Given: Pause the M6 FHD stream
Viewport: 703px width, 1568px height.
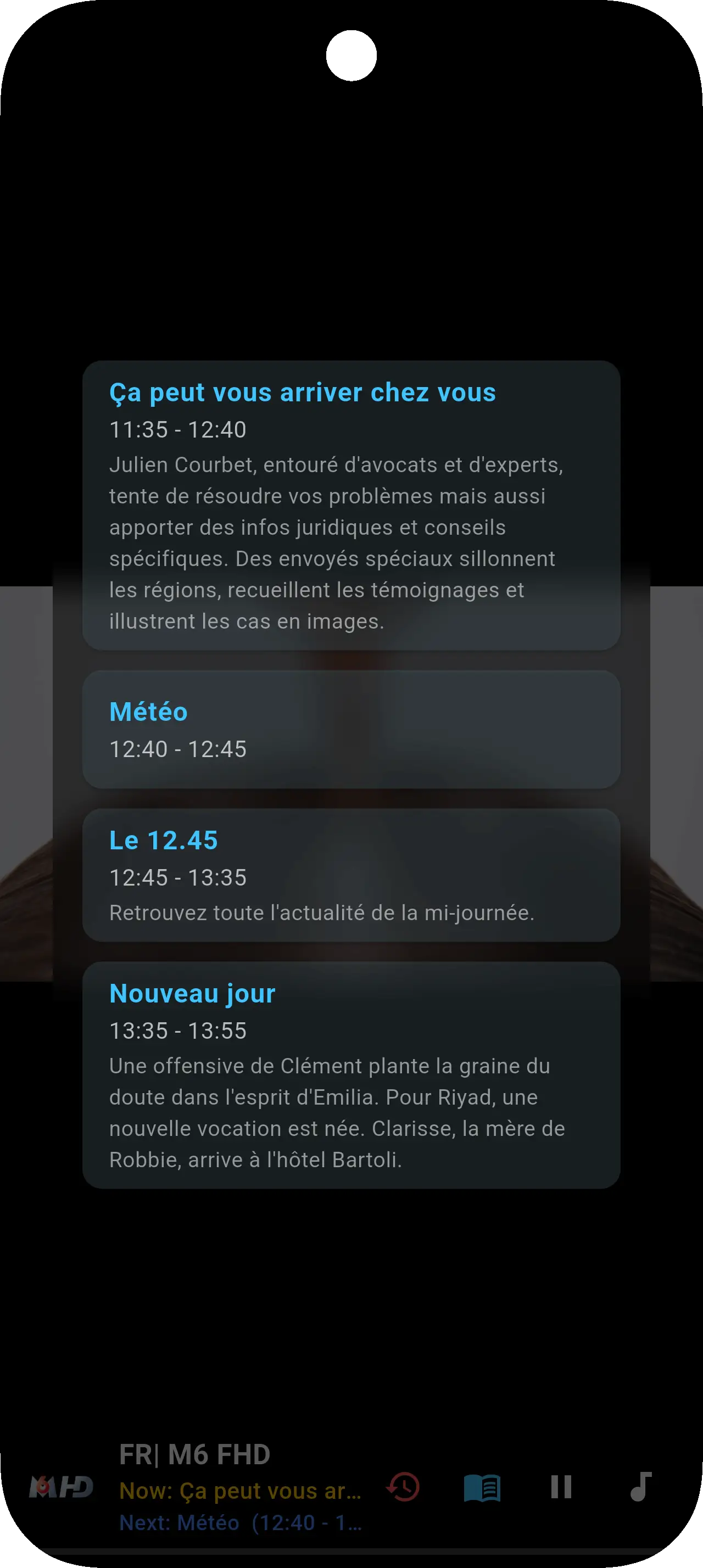Looking at the screenshot, I should 561,1487.
